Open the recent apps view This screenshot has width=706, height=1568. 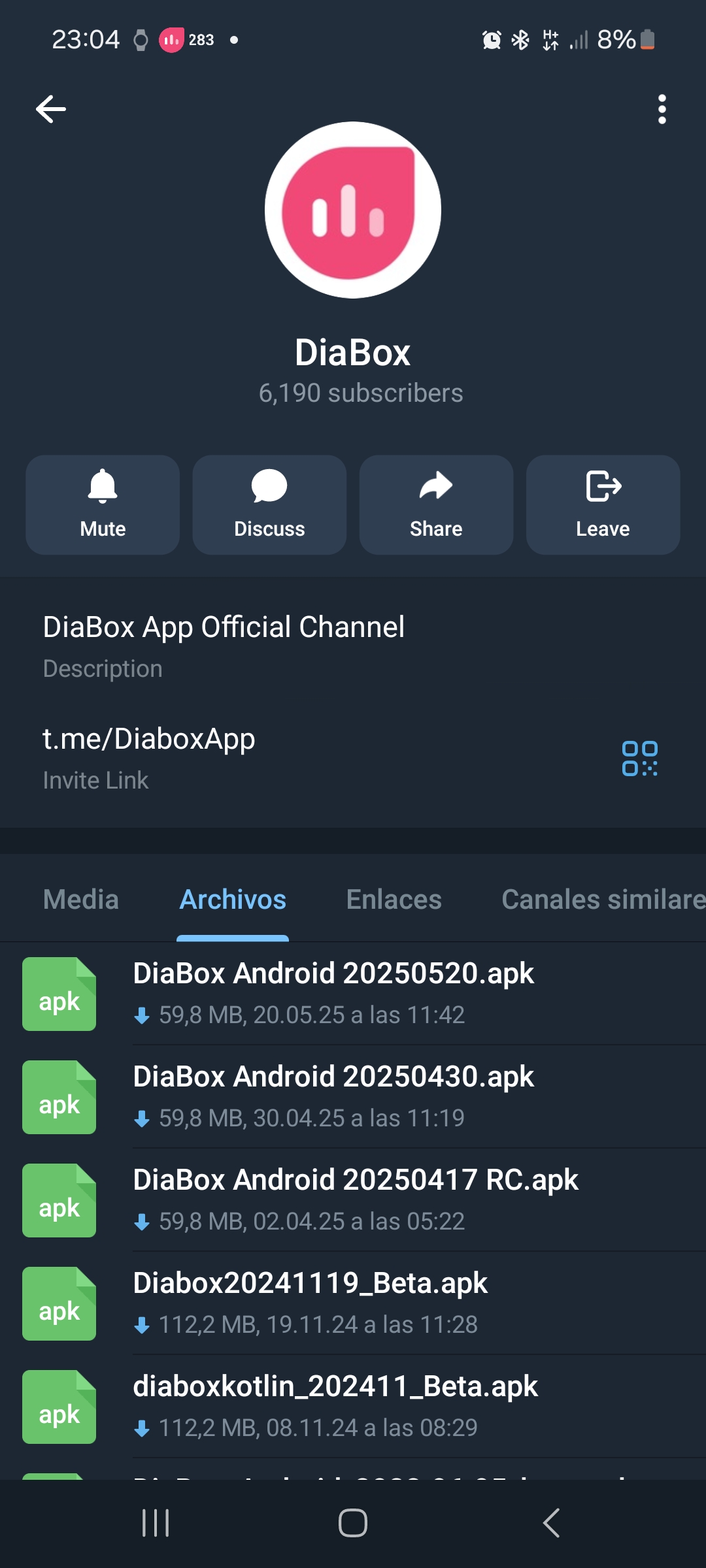click(x=156, y=1523)
